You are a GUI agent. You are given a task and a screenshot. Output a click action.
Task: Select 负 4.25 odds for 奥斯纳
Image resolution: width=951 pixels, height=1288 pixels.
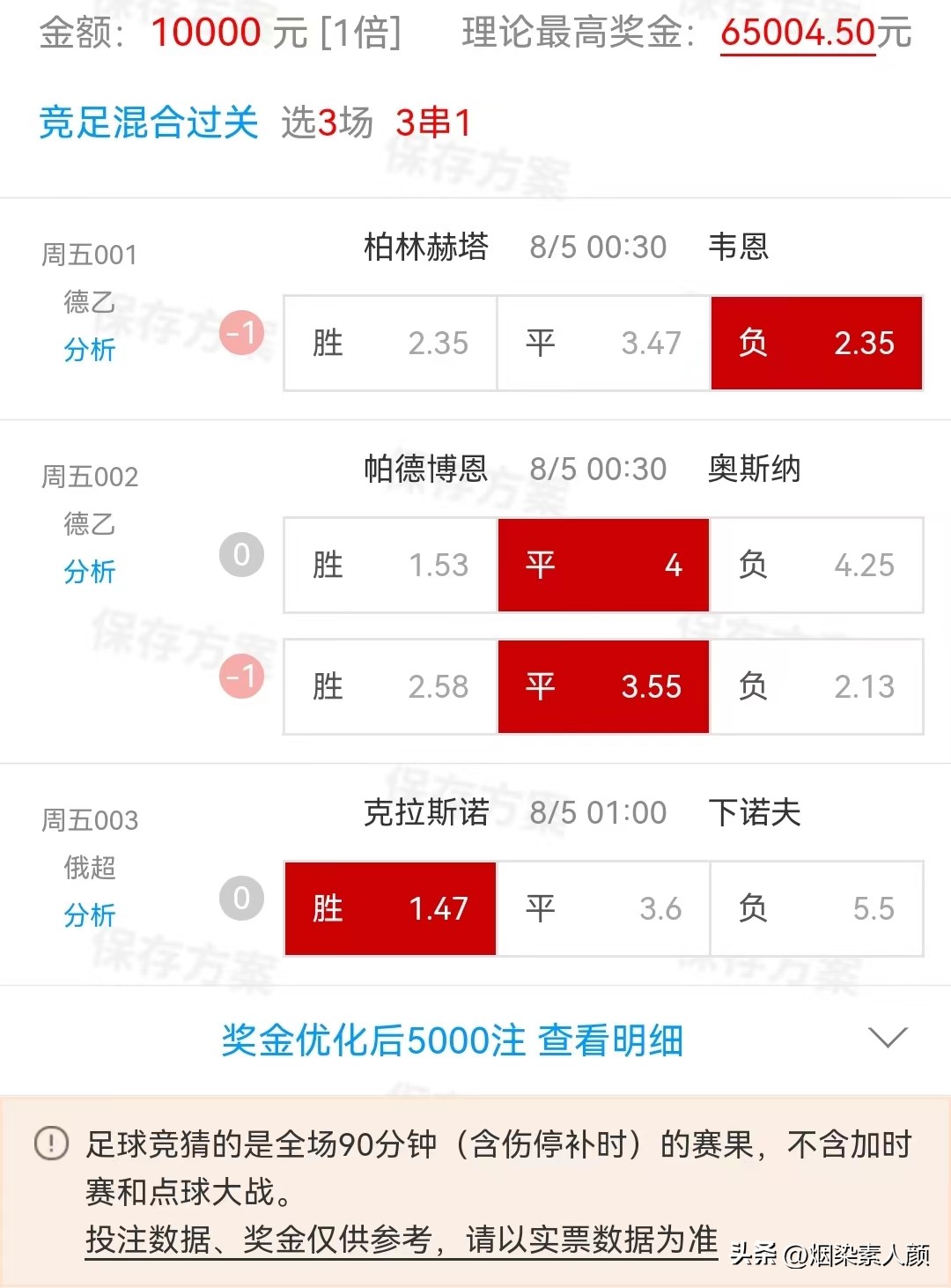tap(815, 566)
